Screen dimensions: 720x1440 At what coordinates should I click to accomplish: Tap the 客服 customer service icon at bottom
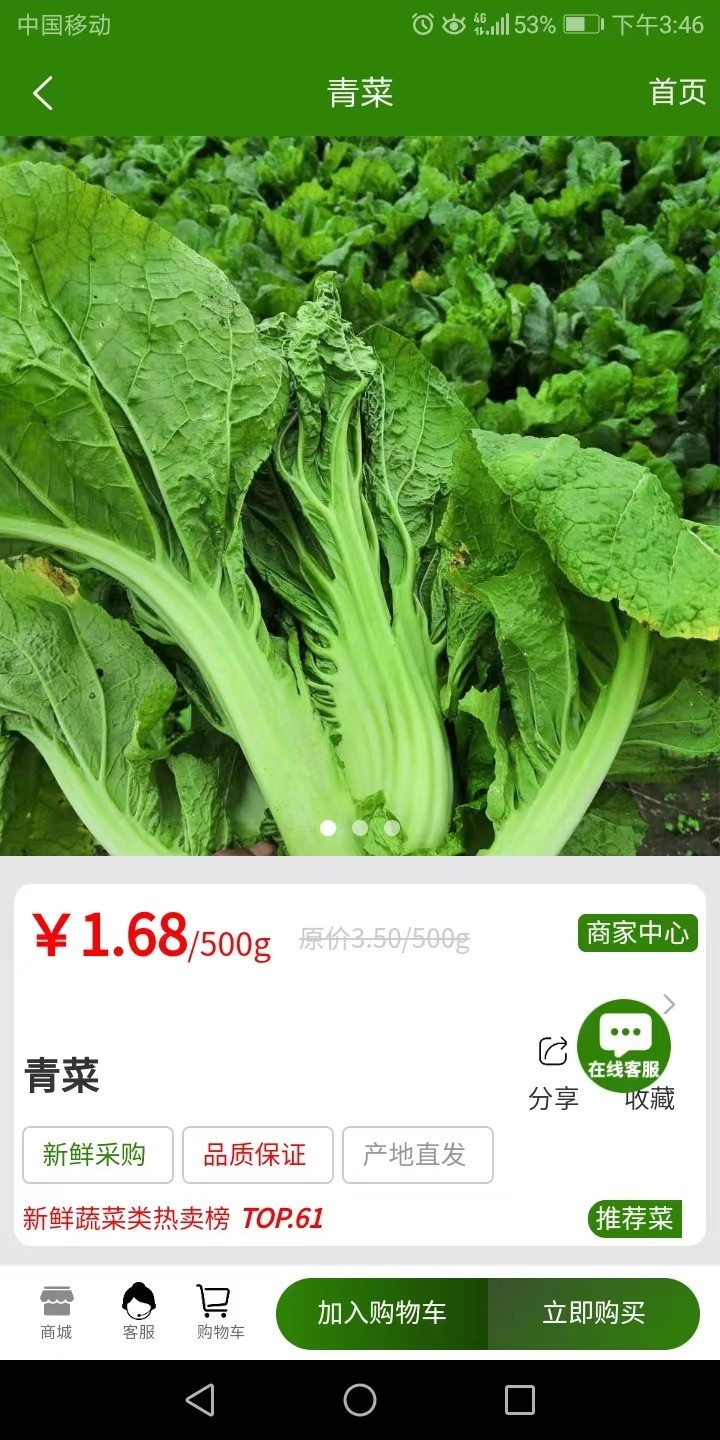point(137,1310)
